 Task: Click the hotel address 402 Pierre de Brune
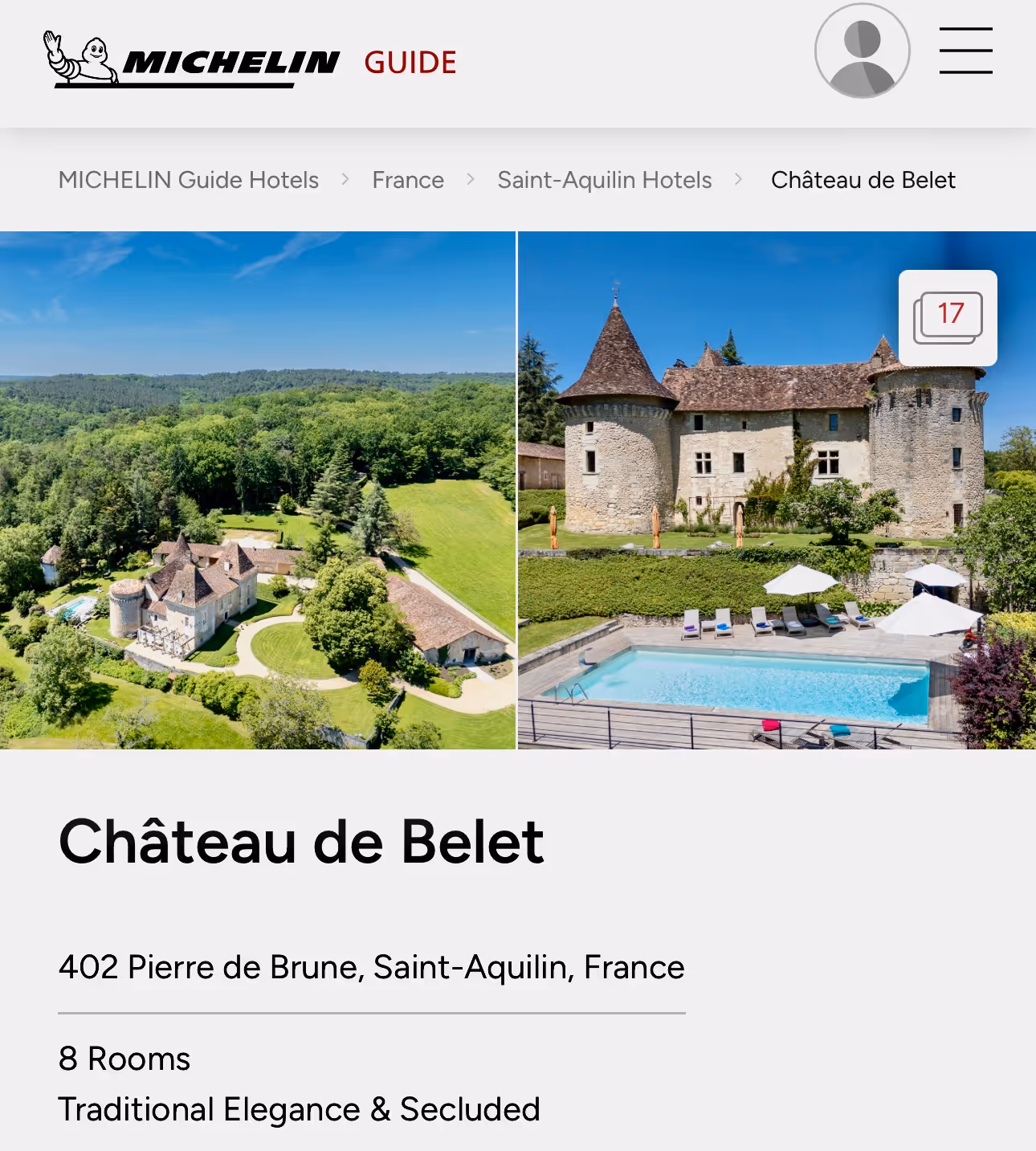[371, 967]
